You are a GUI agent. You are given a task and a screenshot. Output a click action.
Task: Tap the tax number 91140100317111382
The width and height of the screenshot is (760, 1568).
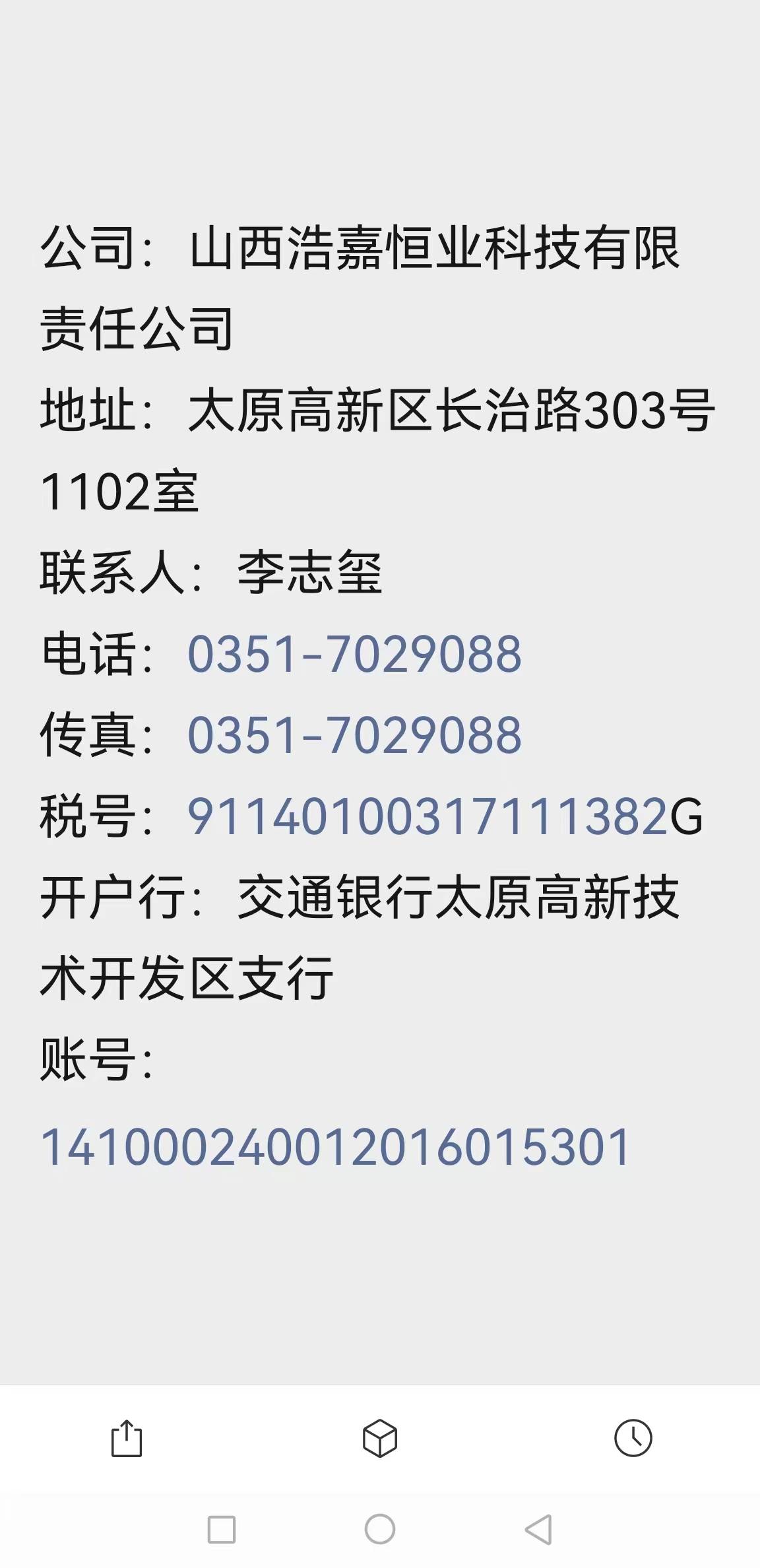(427, 816)
